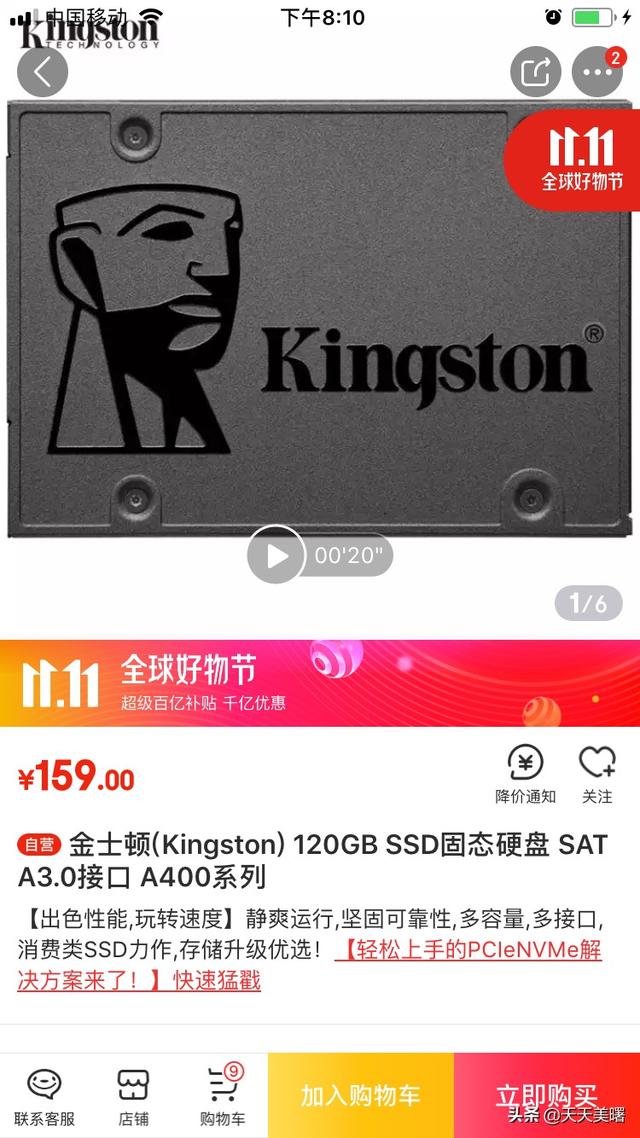The image size is (640, 1138).
Task: Follow the product with 关注 heart
Action: tap(597, 774)
